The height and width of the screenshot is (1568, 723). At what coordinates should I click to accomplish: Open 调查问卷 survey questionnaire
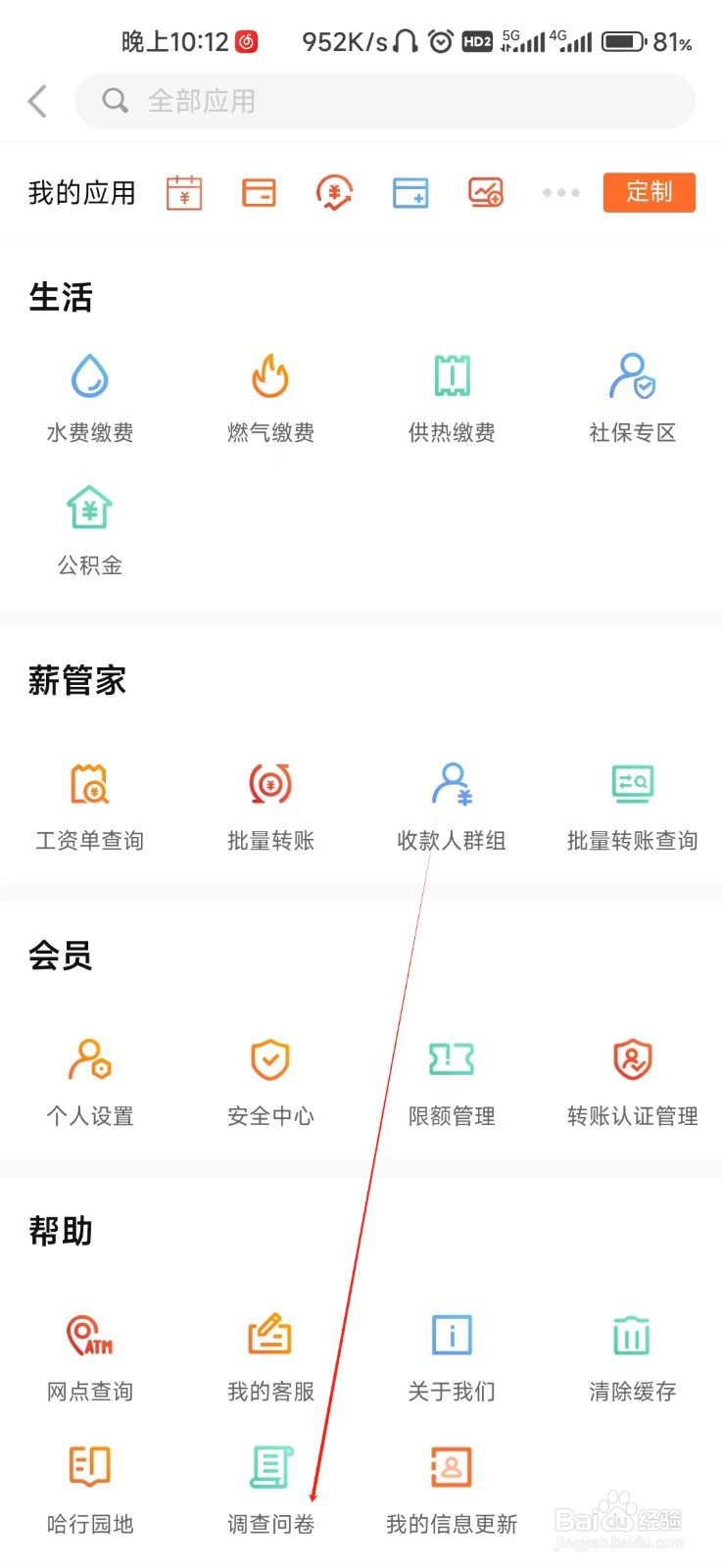(270, 1490)
